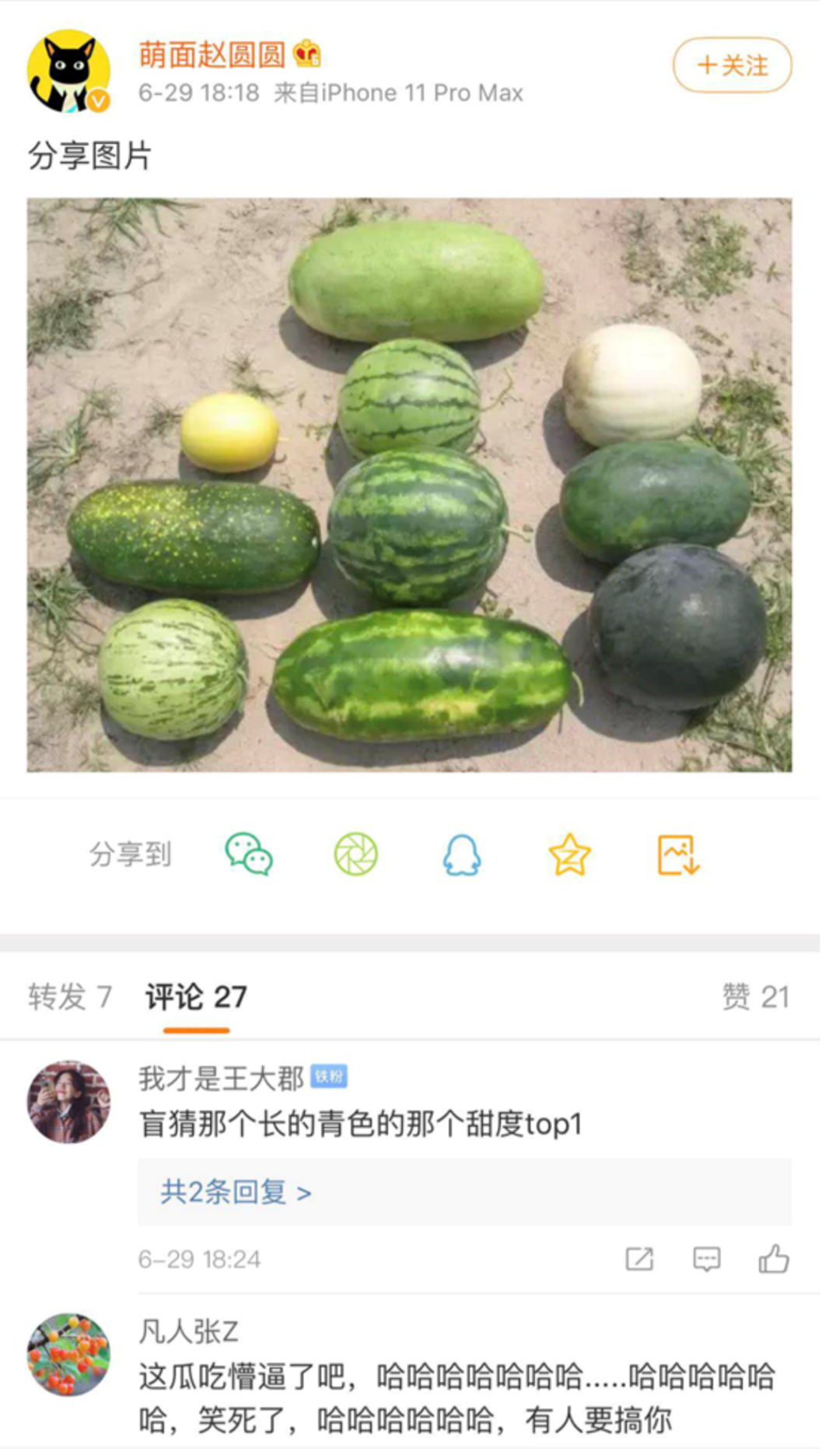Image resolution: width=840 pixels, height=1449 pixels.
Task: Select the 评论 tab
Action: pyautogui.click(x=196, y=996)
